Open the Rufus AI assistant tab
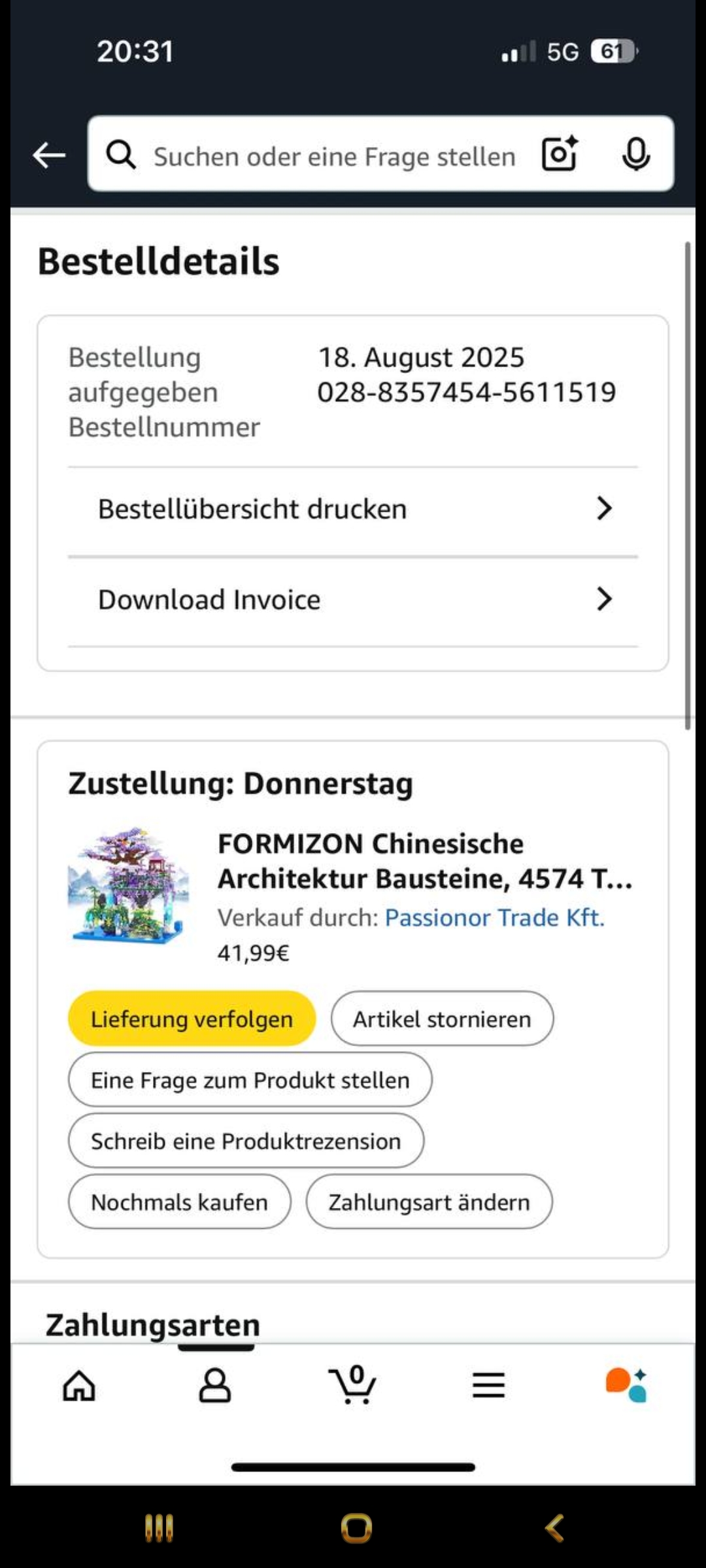 tap(626, 1384)
